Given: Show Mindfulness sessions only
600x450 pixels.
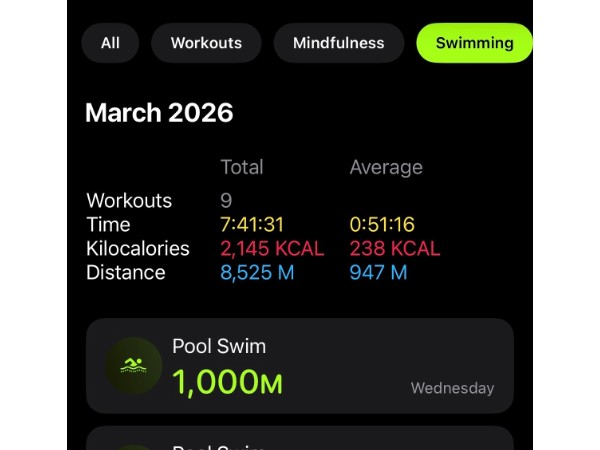Looking at the screenshot, I should 338,43.
